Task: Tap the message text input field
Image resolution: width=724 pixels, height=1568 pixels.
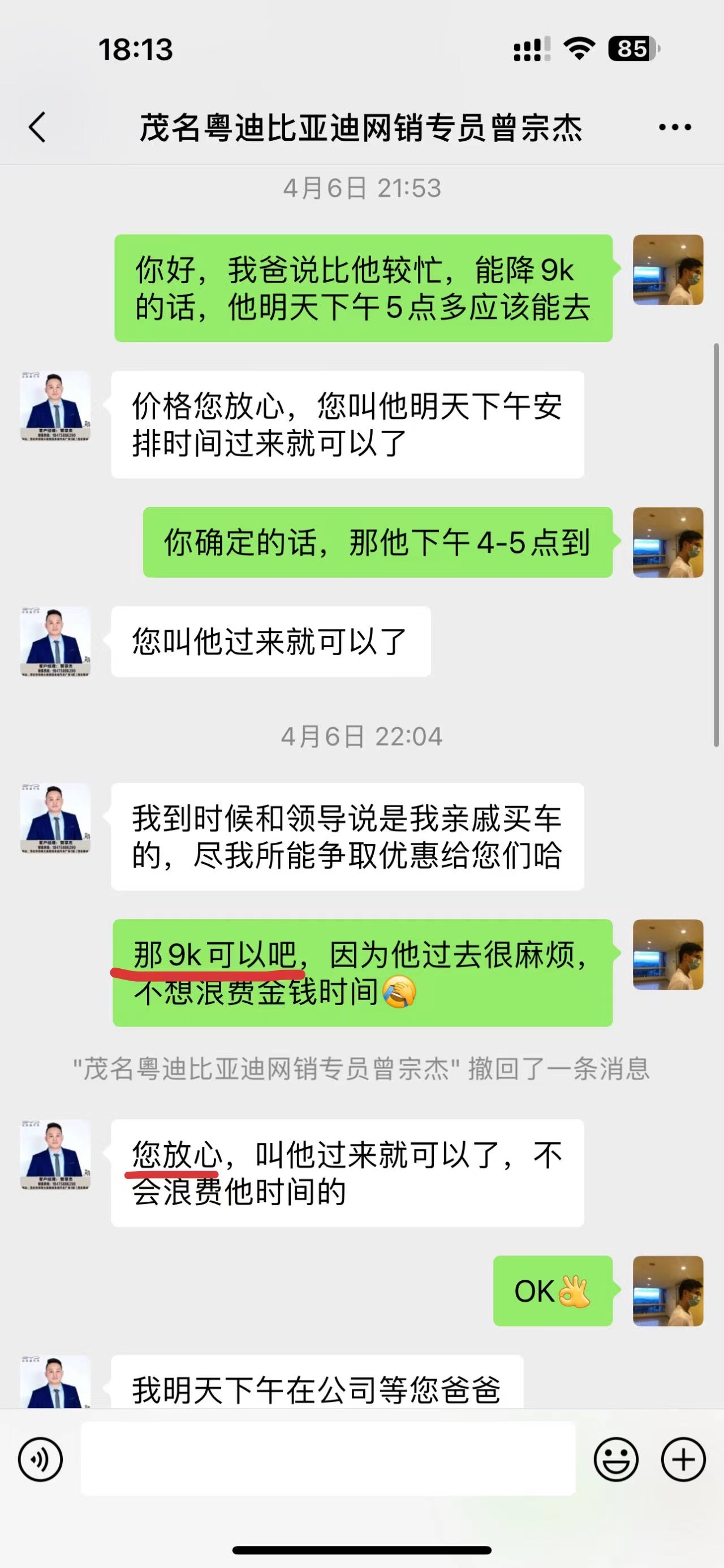Action: tap(327, 1458)
